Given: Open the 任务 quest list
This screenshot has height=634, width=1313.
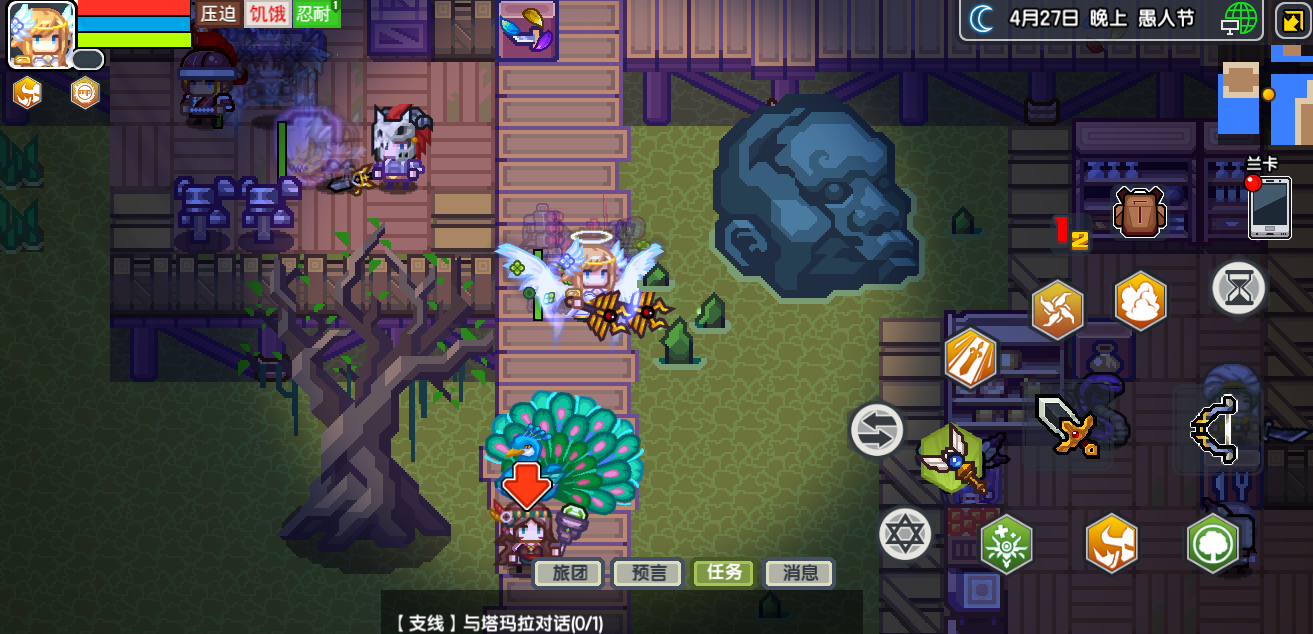Looking at the screenshot, I should [x=724, y=573].
